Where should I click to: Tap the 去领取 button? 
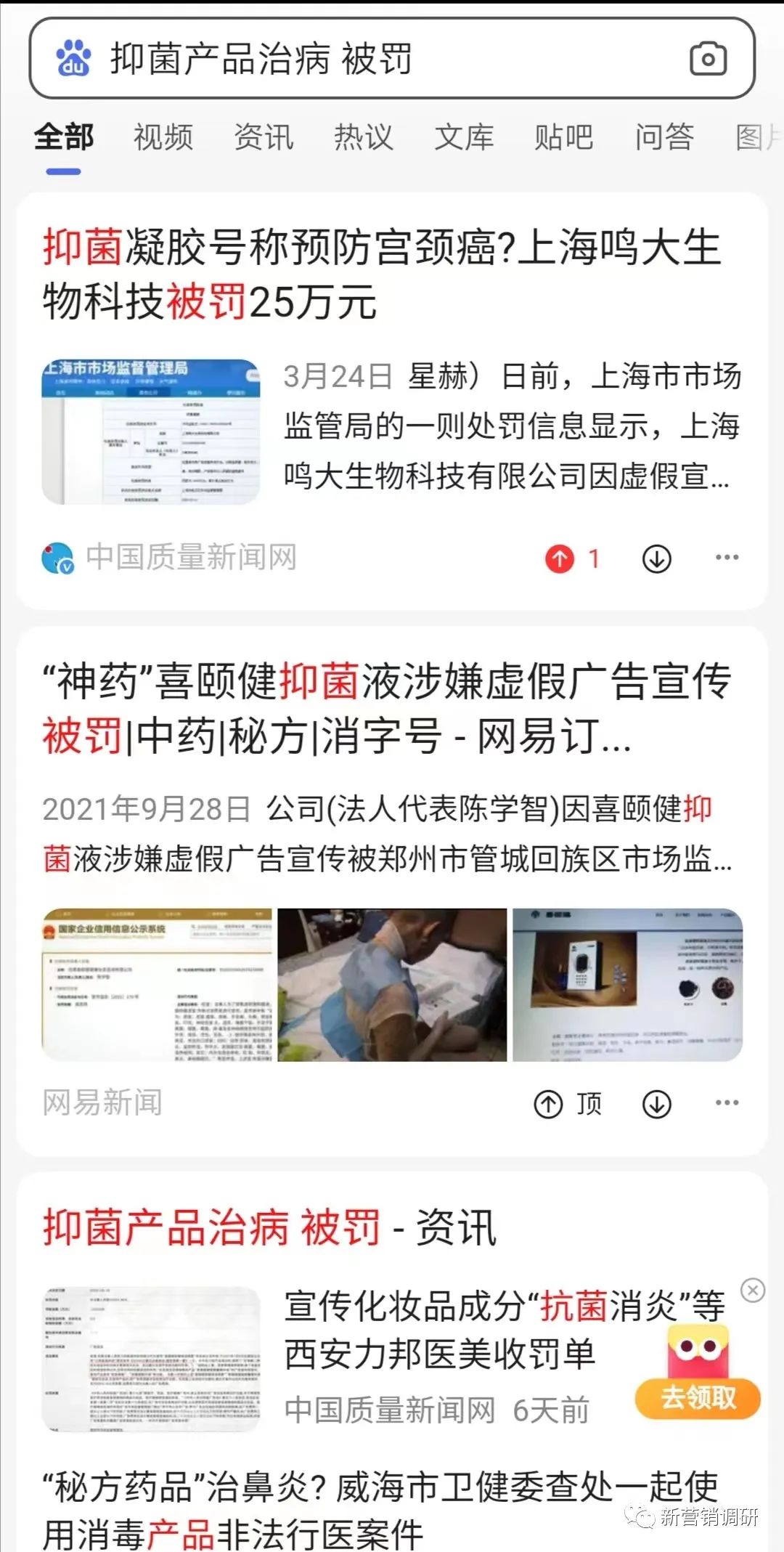[698, 1398]
